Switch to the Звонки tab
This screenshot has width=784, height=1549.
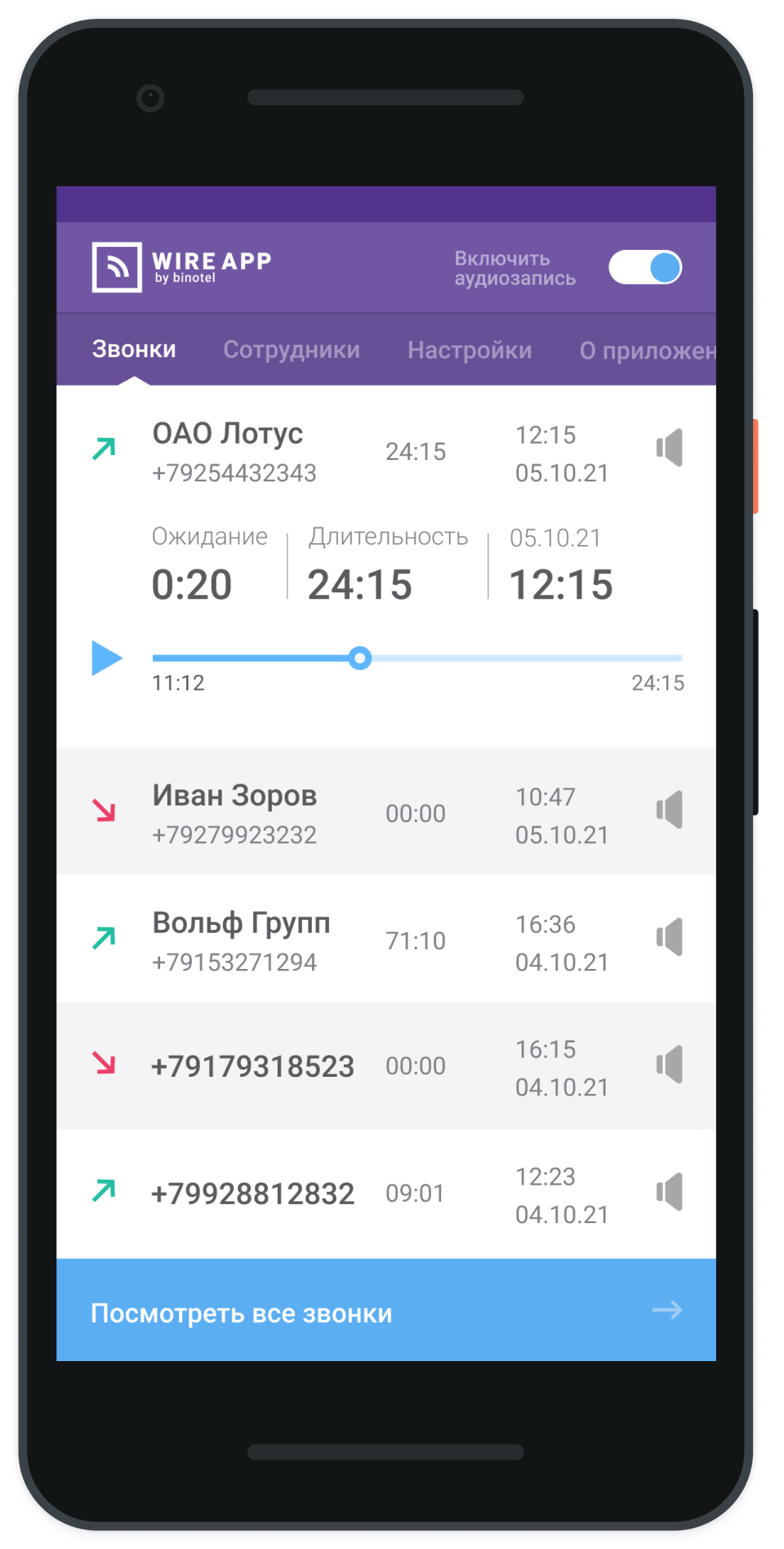tap(134, 350)
